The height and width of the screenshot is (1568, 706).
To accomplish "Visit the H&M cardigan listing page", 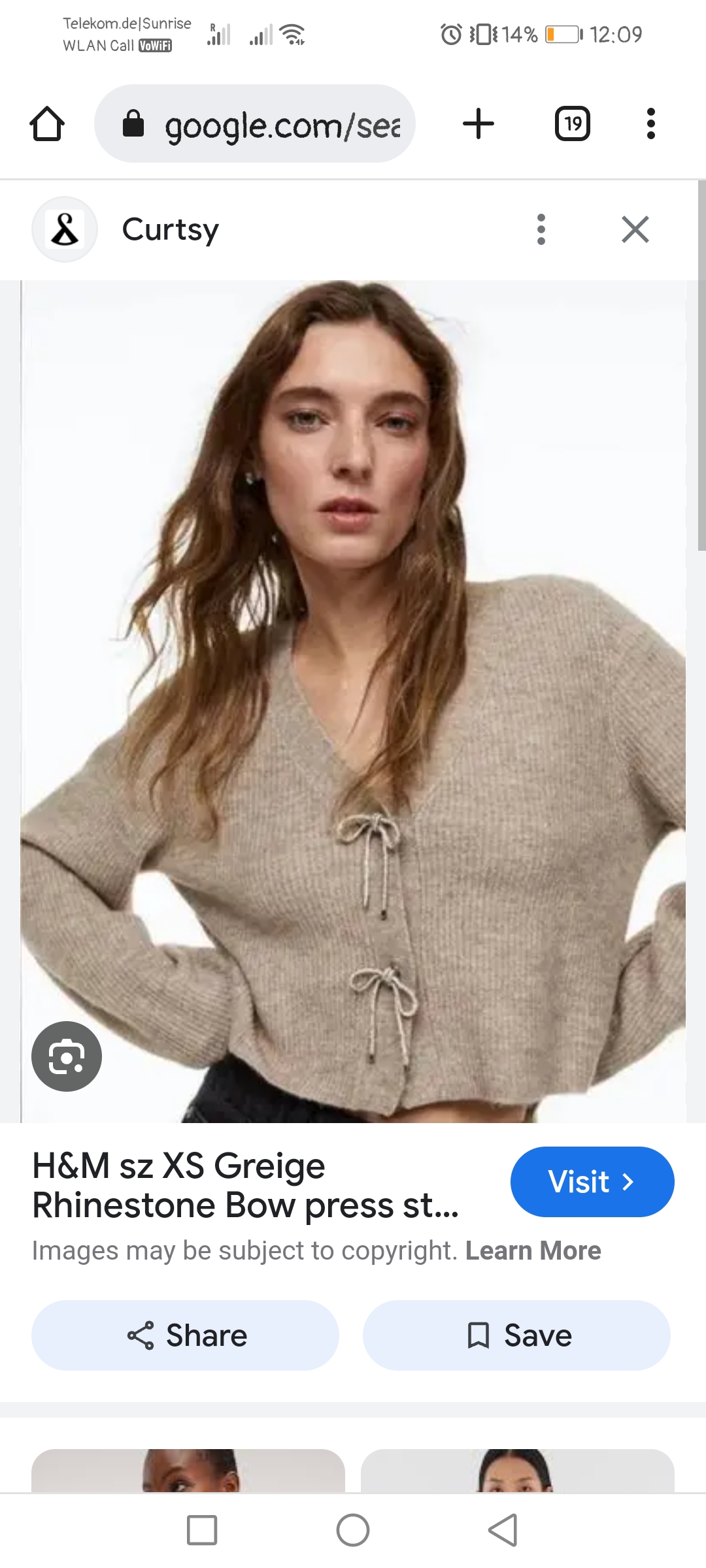I will [592, 1182].
